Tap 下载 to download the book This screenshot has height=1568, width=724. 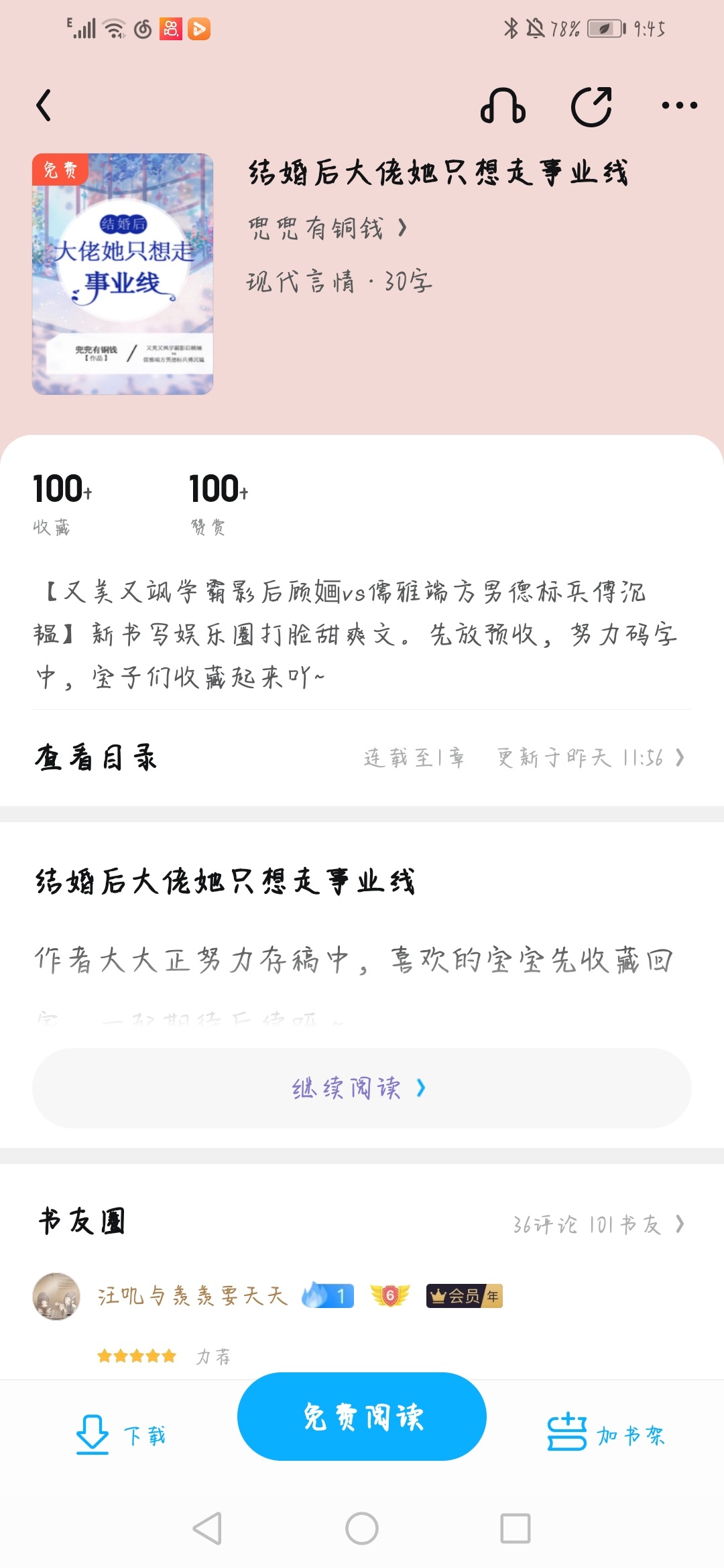tap(121, 1435)
